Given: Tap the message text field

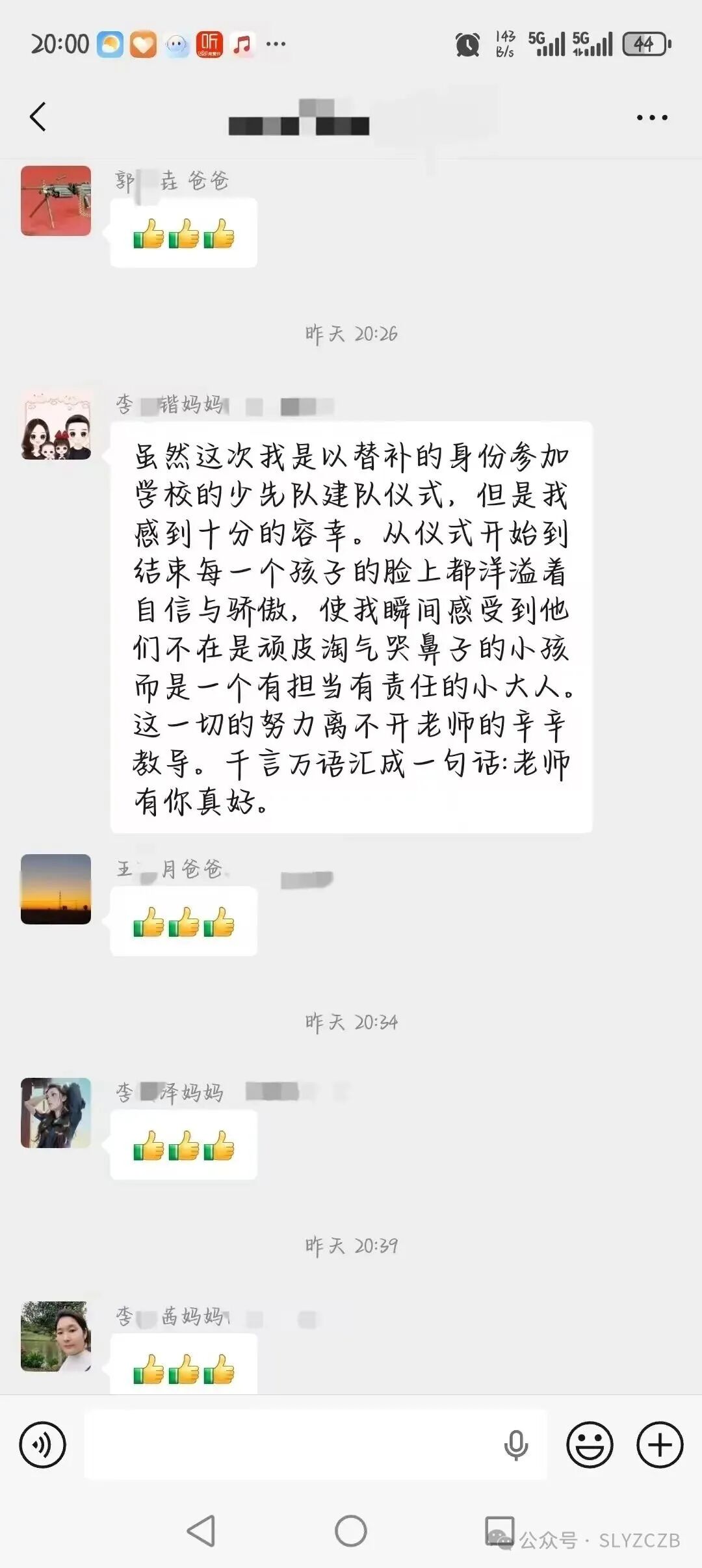Looking at the screenshot, I should pos(292,1444).
